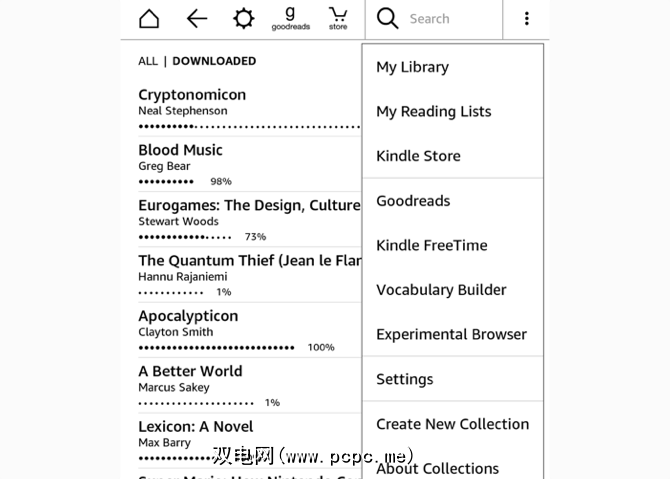
Task: Choose Kindle Store in the menu
Action: coord(418,156)
